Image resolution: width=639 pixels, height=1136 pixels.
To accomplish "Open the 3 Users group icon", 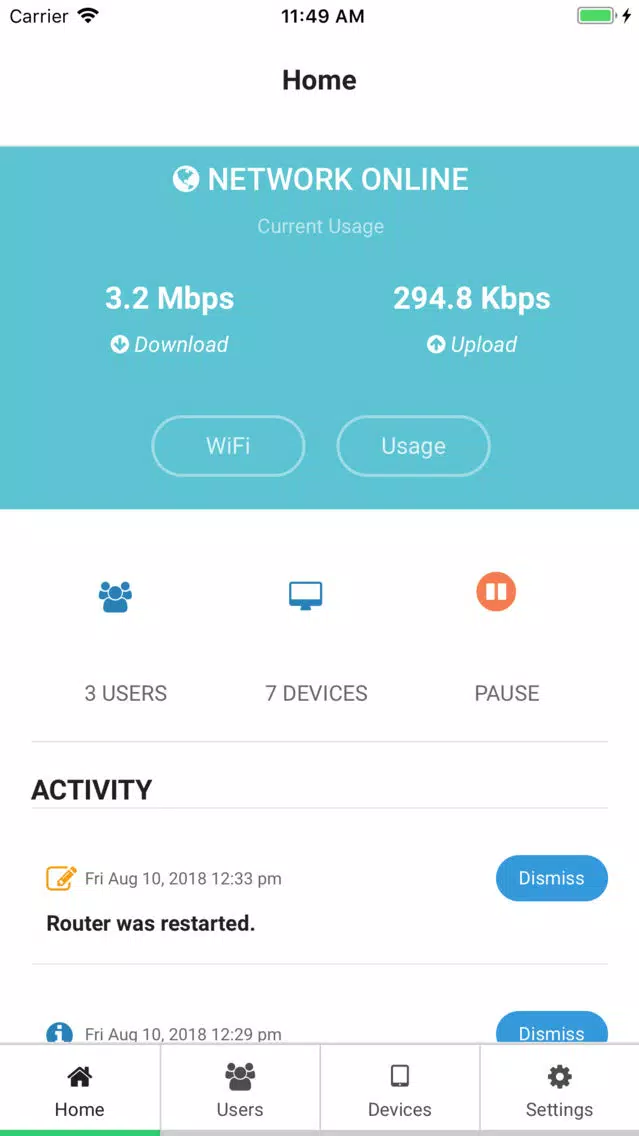I will coord(115,597).
